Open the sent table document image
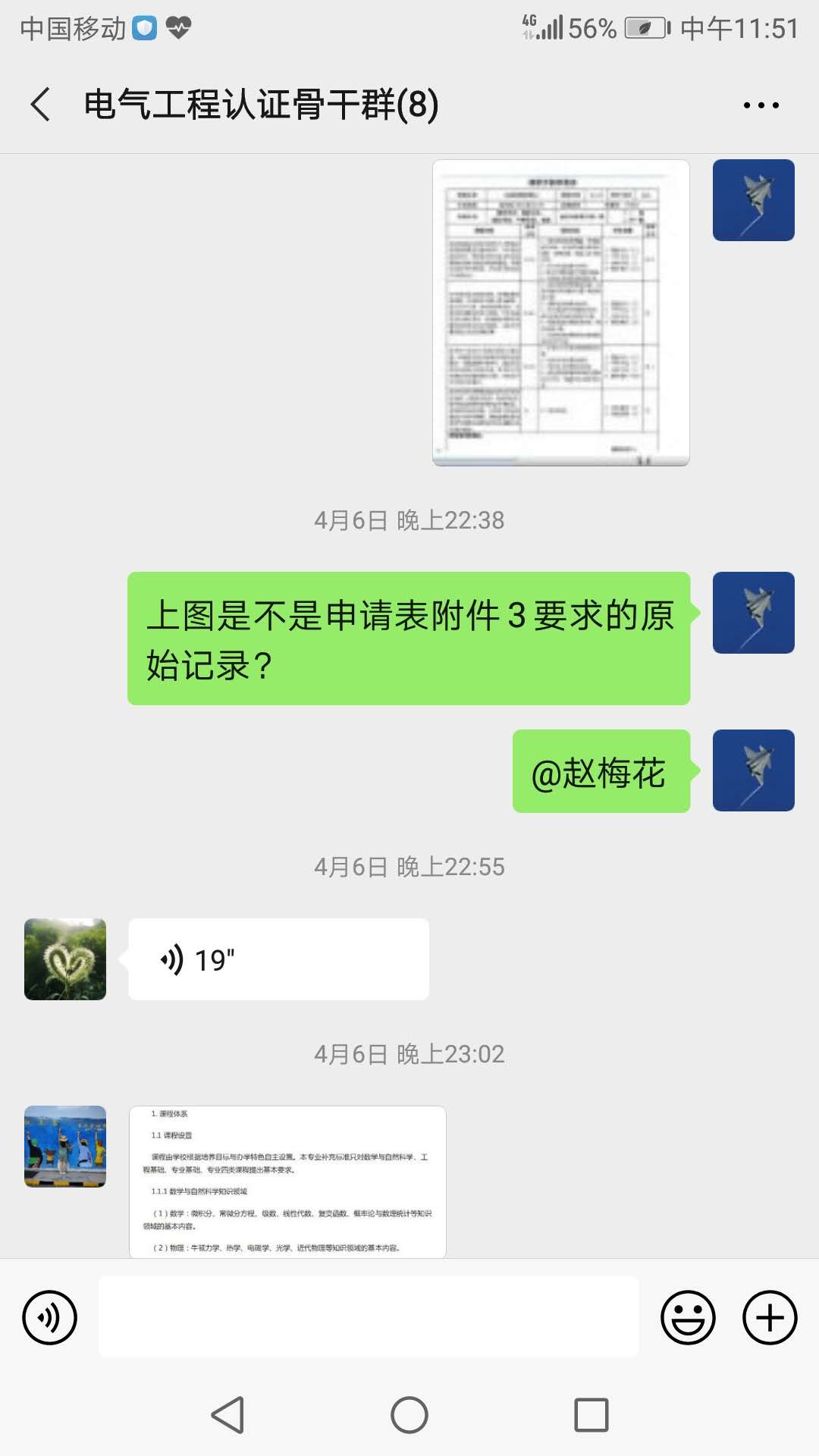Viewport: 819px width, 1456px height. click(560, 312)
